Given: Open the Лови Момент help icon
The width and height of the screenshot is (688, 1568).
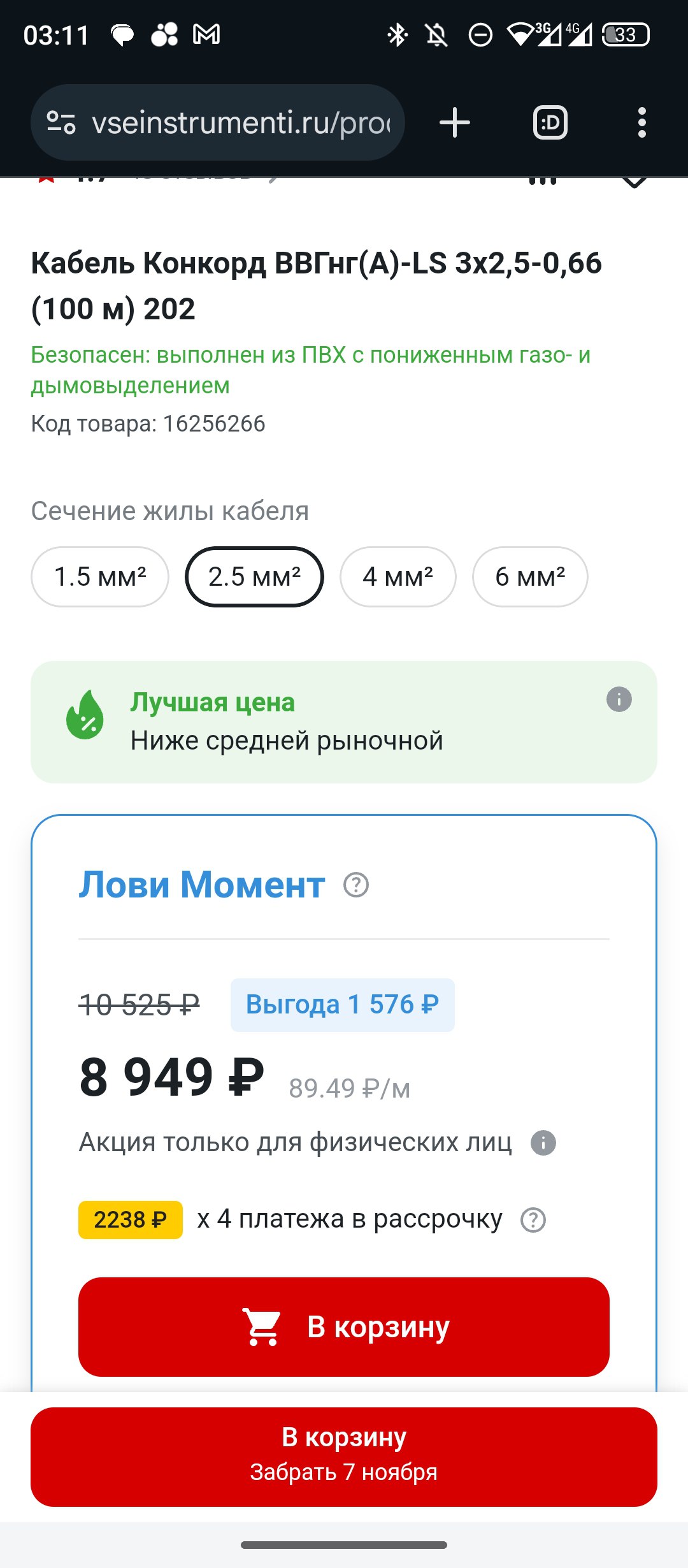Looking at the screenshot, I should 356,885.
